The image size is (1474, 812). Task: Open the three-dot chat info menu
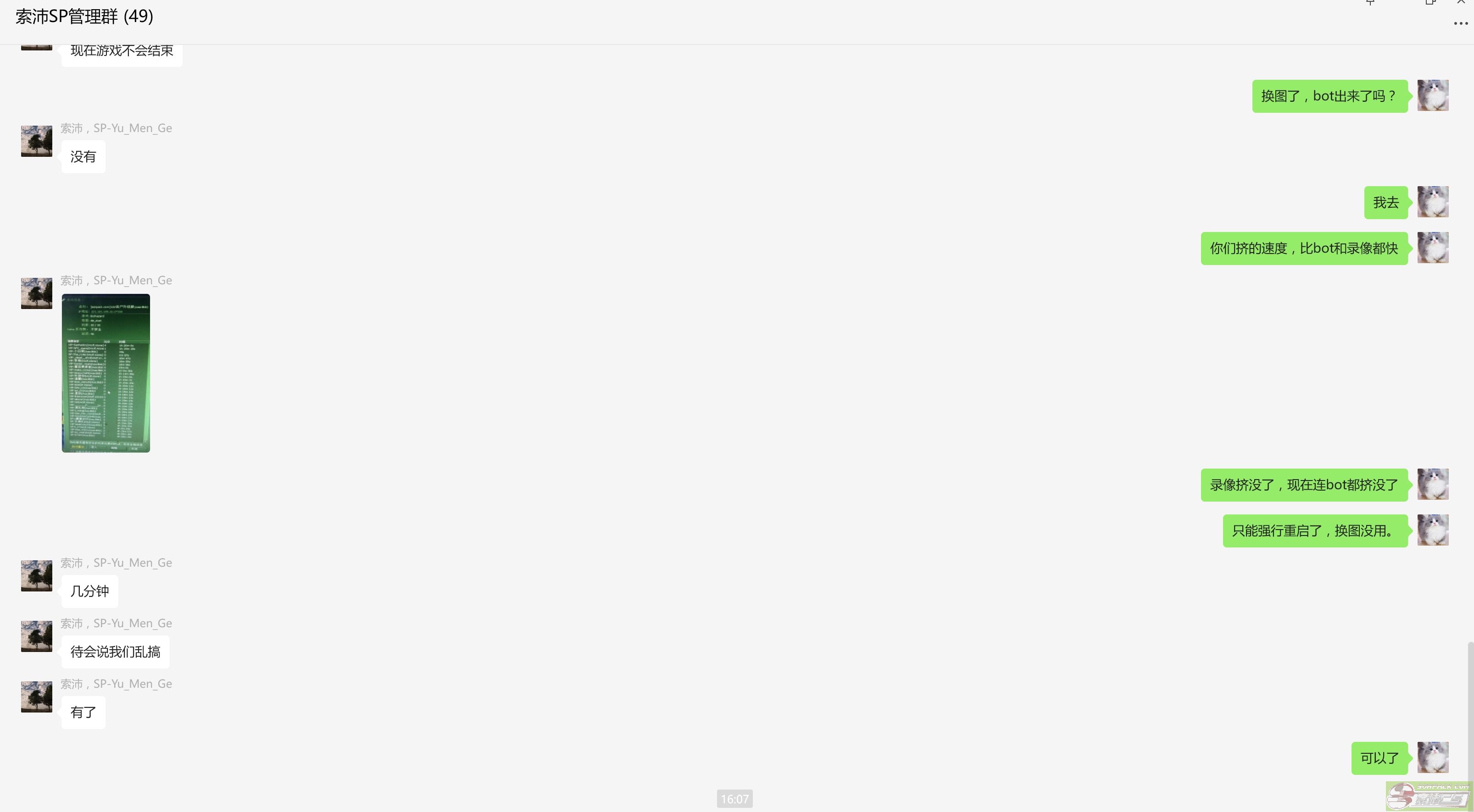coord(1460,23)
